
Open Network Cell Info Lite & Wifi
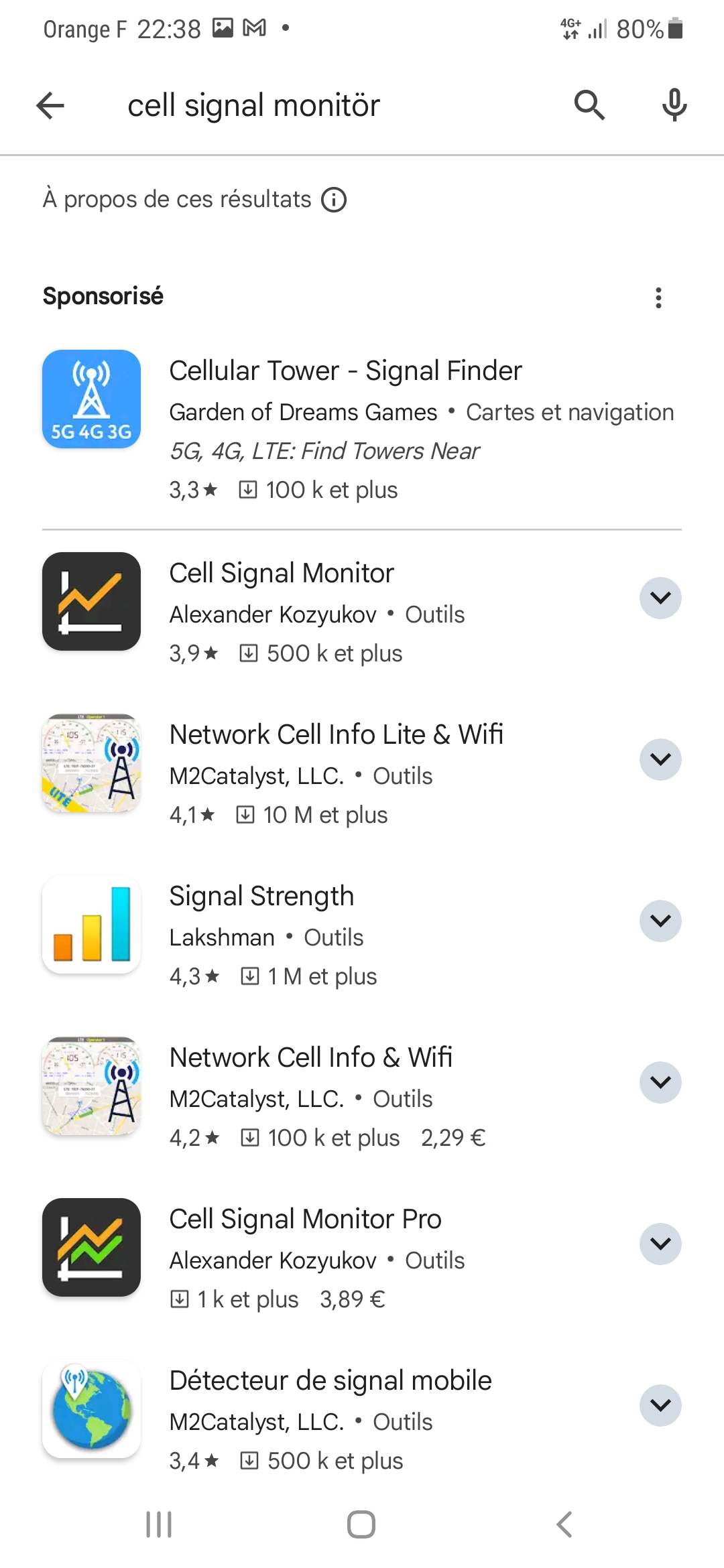pos(335,735)
